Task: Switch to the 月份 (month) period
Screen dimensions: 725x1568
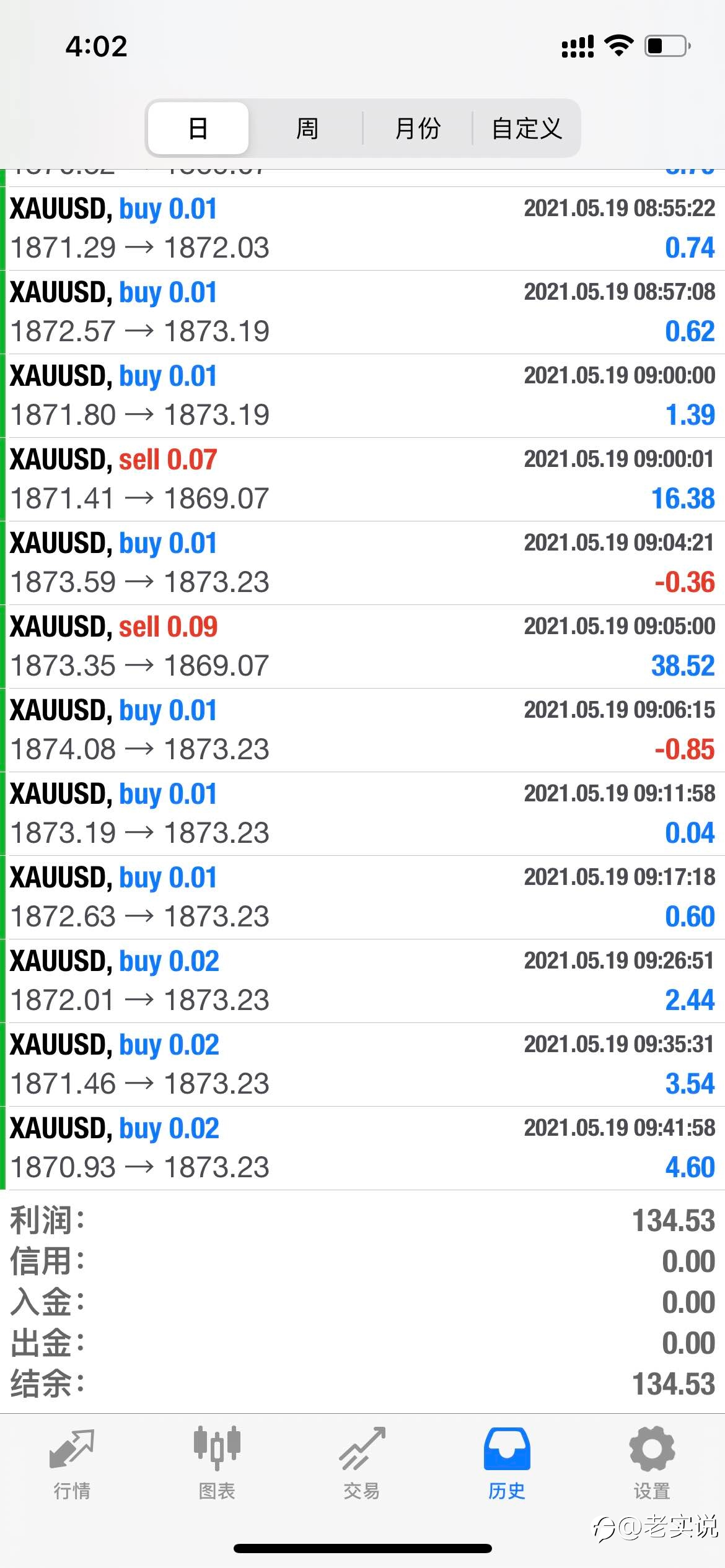Action: point(418,128)
